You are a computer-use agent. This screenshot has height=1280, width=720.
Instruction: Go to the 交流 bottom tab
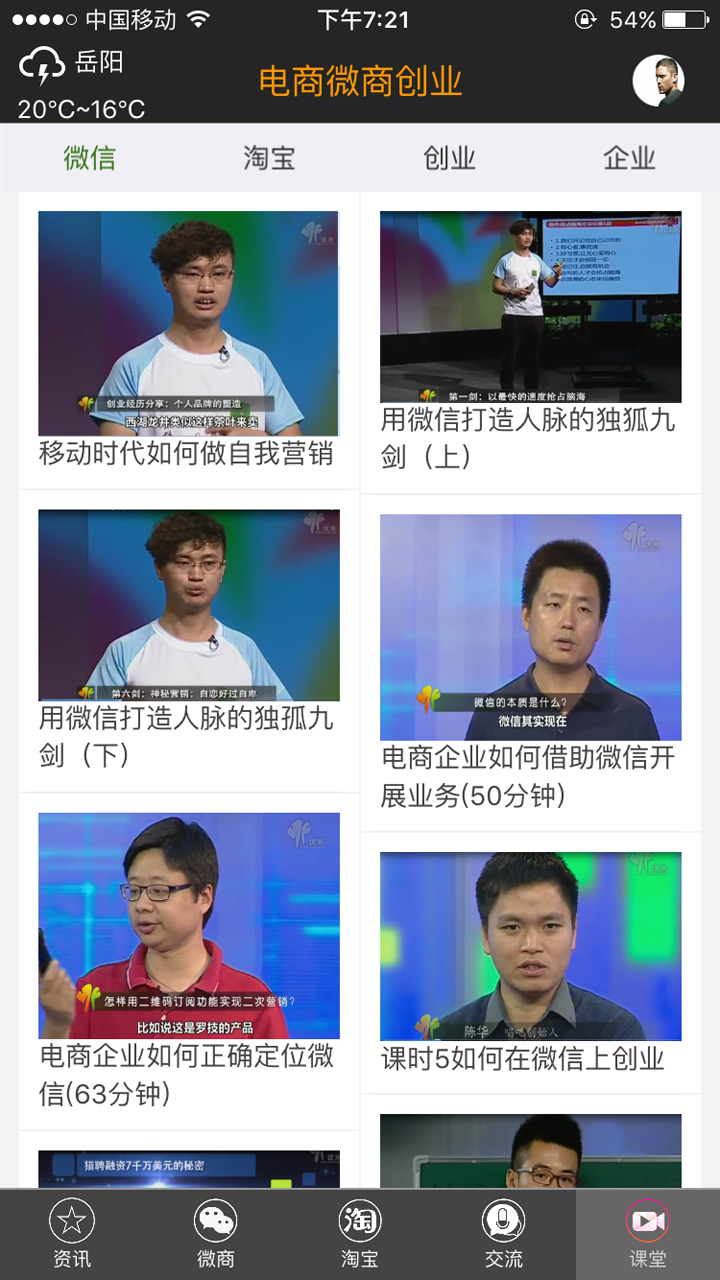[504, 1234]
